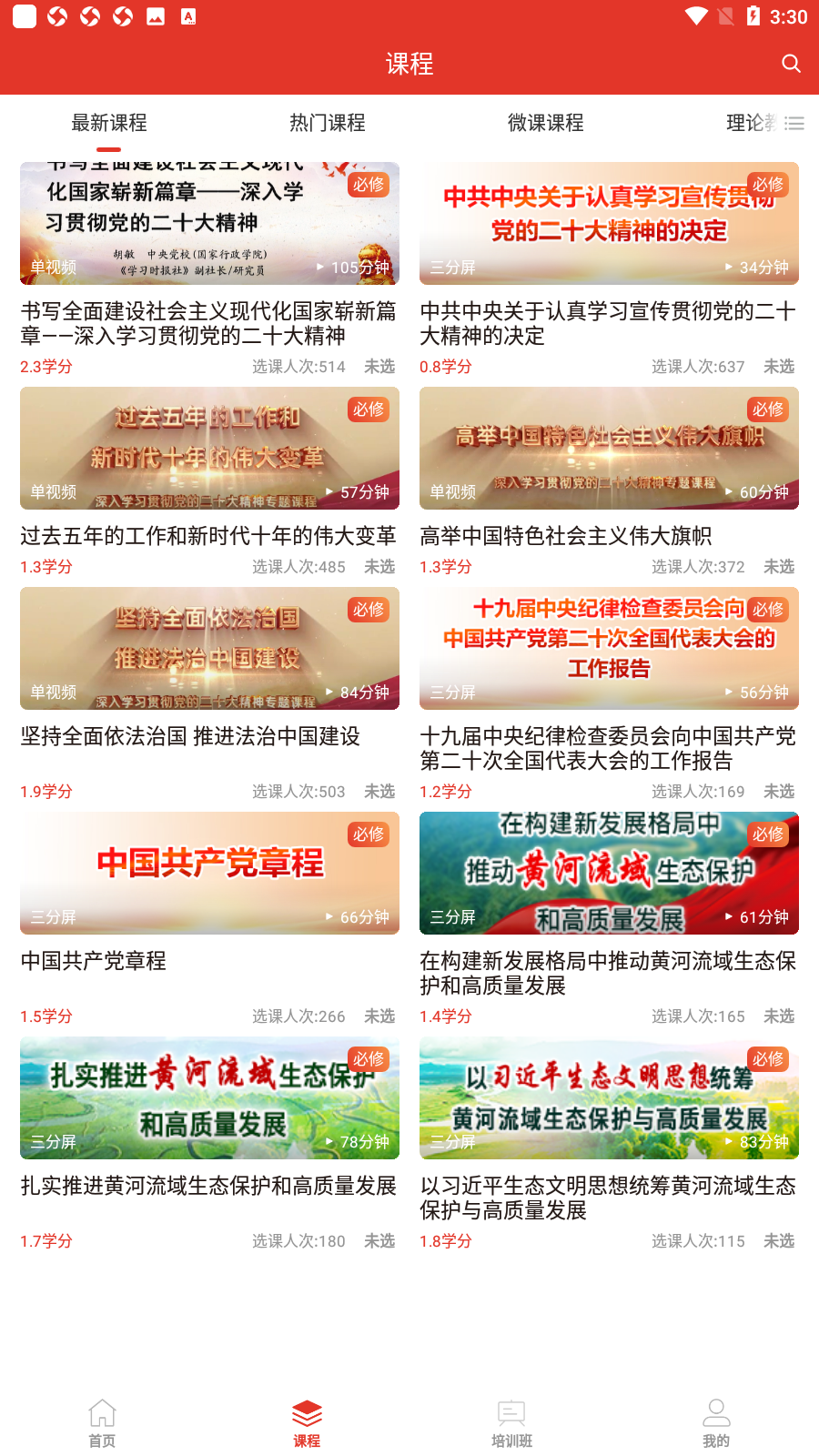Image resolution: width=819 pixels, height=1456 pixels.
Task: Switch to the 微课课程 tab
Action: pos(546,123)
